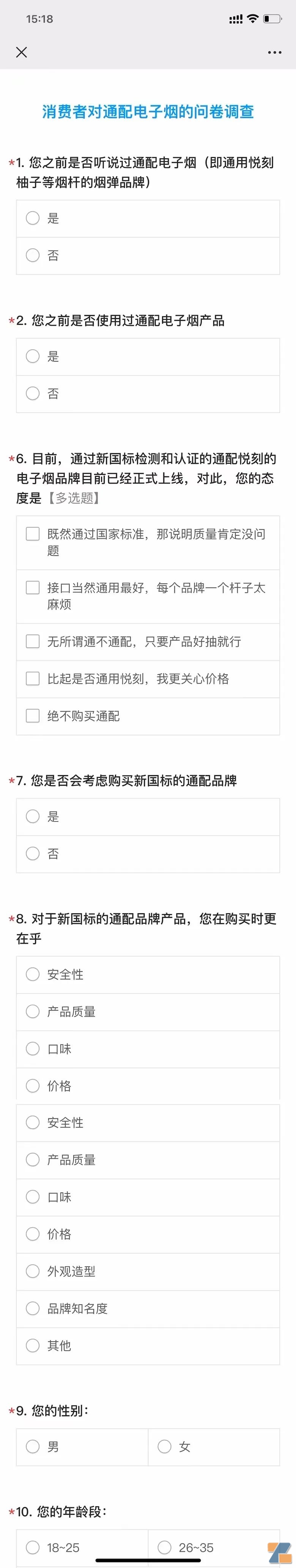Choose 否 for question 2 on using 通配 products

point(33,394)
